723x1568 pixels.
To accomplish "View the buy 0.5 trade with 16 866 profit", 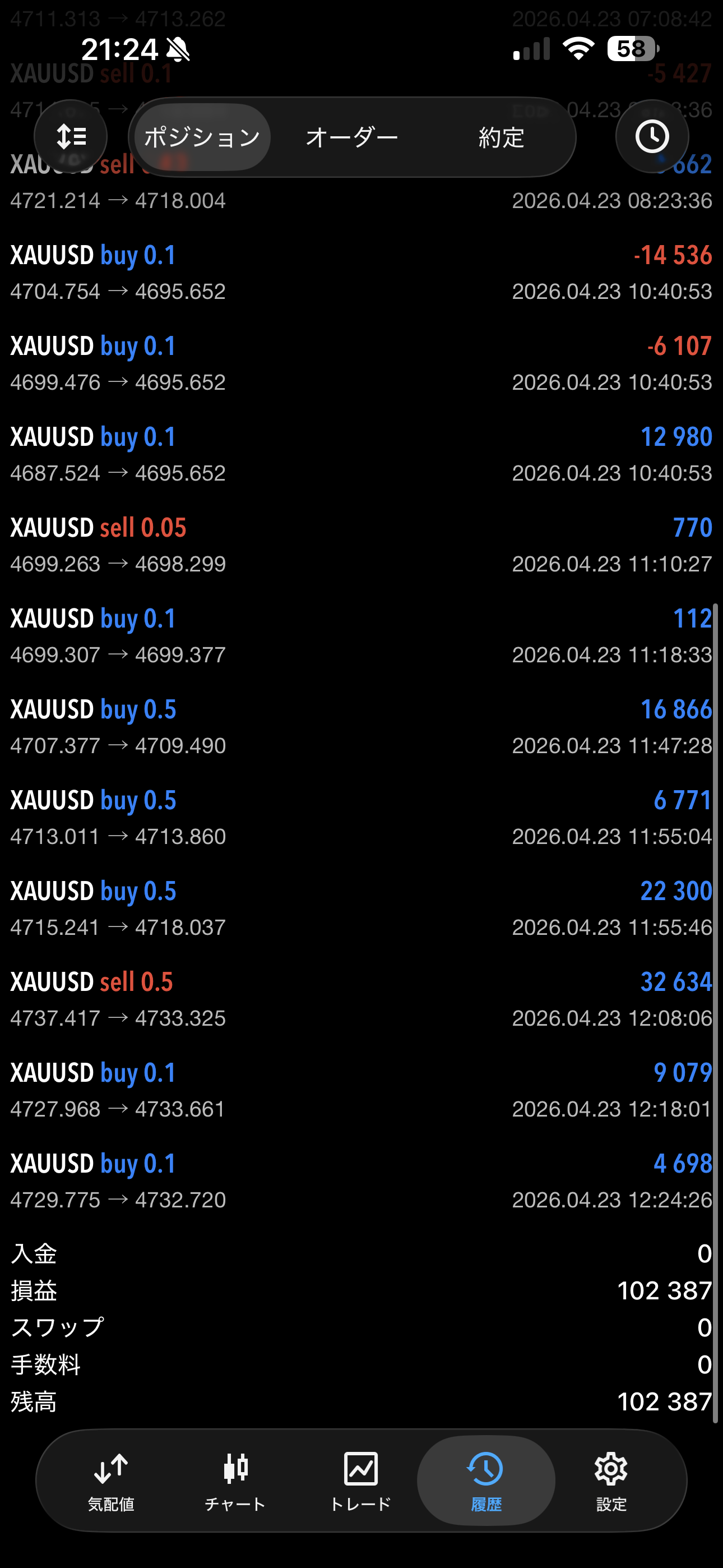I will (361, 727).
